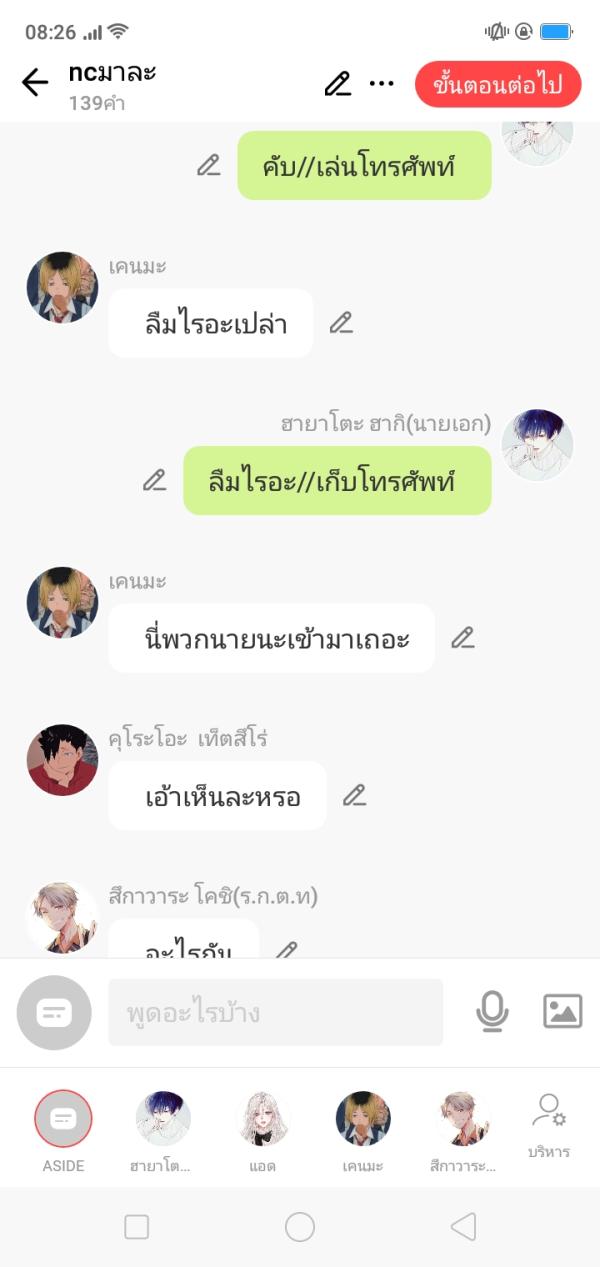Open บริหาร character management
The height and width of the screenshot is (1267, 600).
[x=549, y=1123]
